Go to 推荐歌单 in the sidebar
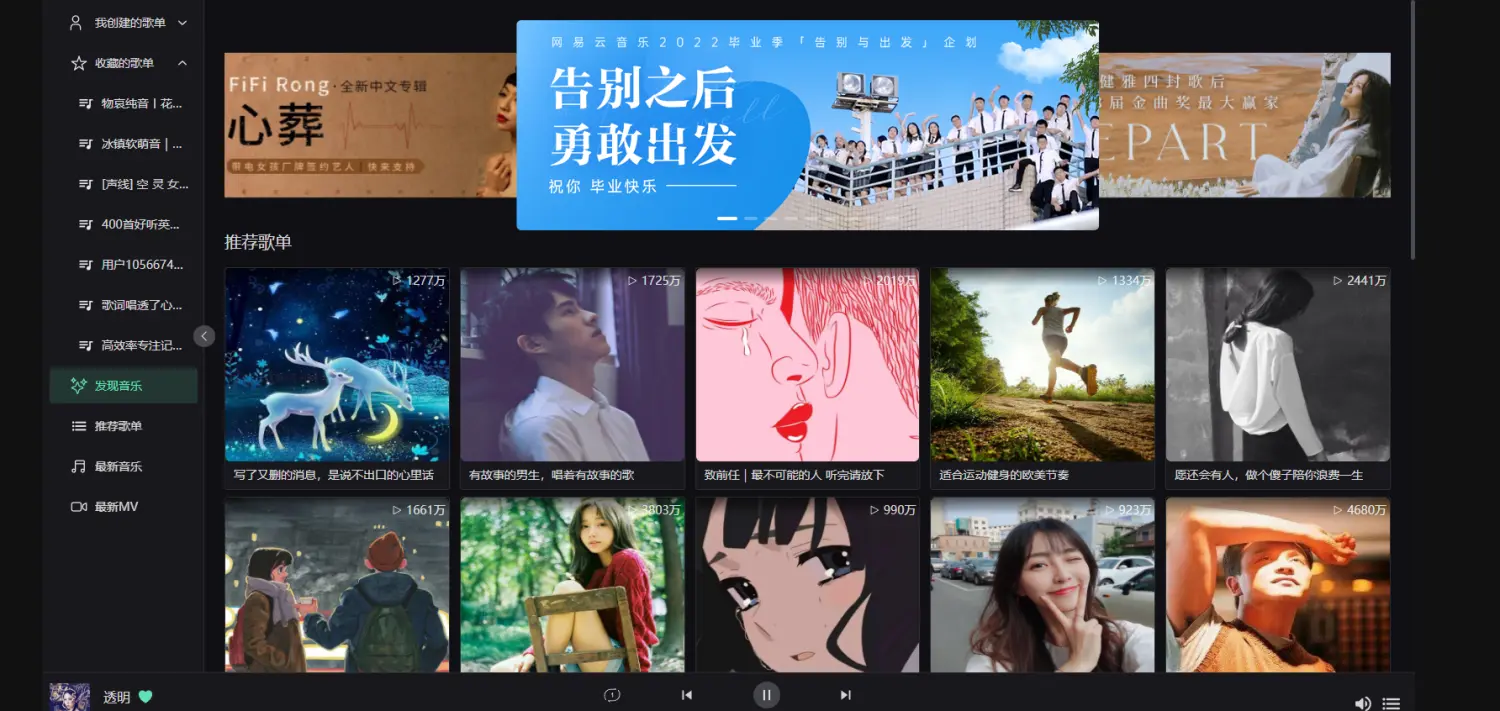The height and width of the screenshot is (711, 1500). click(118, 426)
